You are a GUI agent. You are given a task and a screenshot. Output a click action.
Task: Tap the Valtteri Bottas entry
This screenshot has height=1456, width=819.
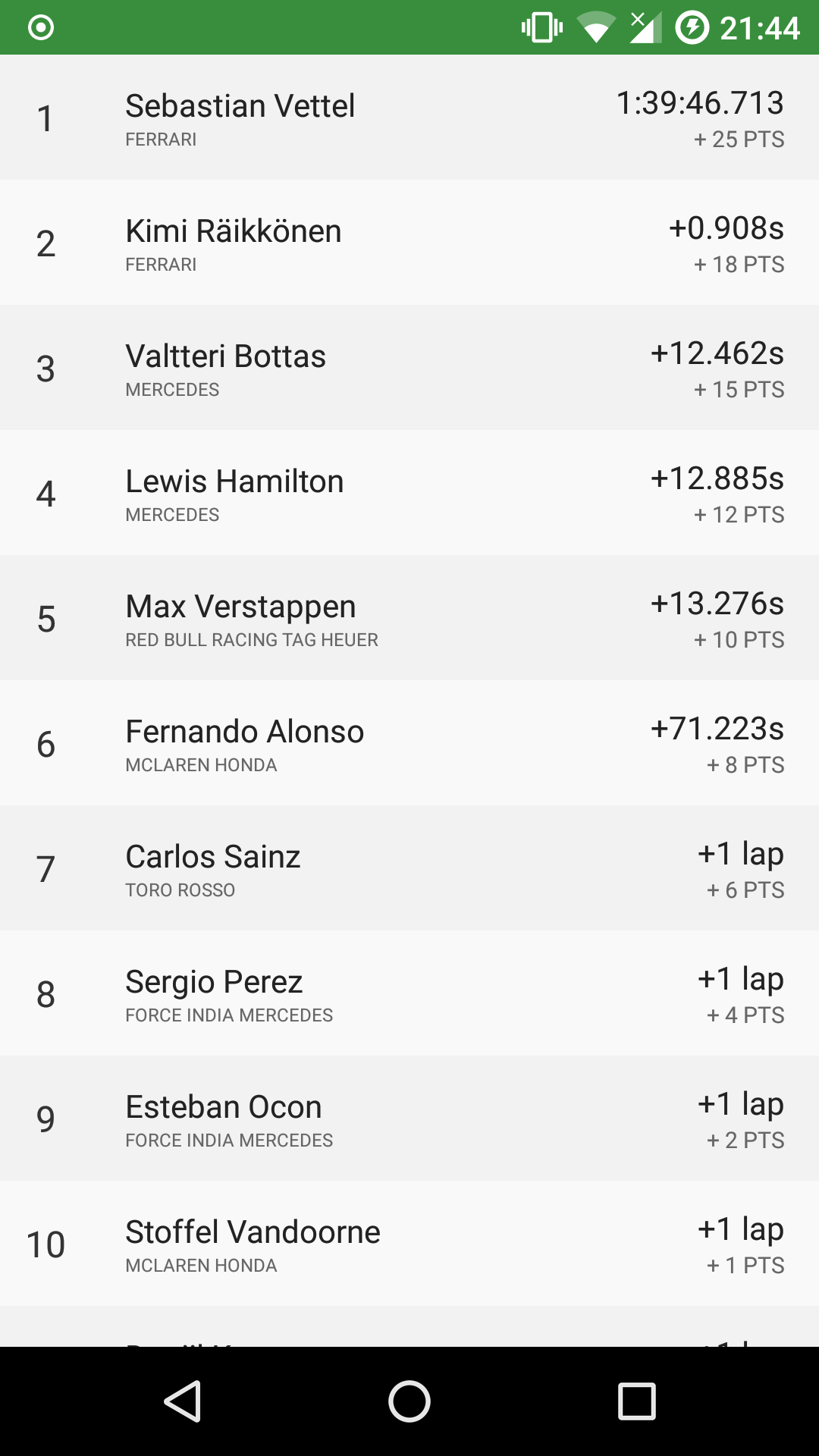[409, 368]
